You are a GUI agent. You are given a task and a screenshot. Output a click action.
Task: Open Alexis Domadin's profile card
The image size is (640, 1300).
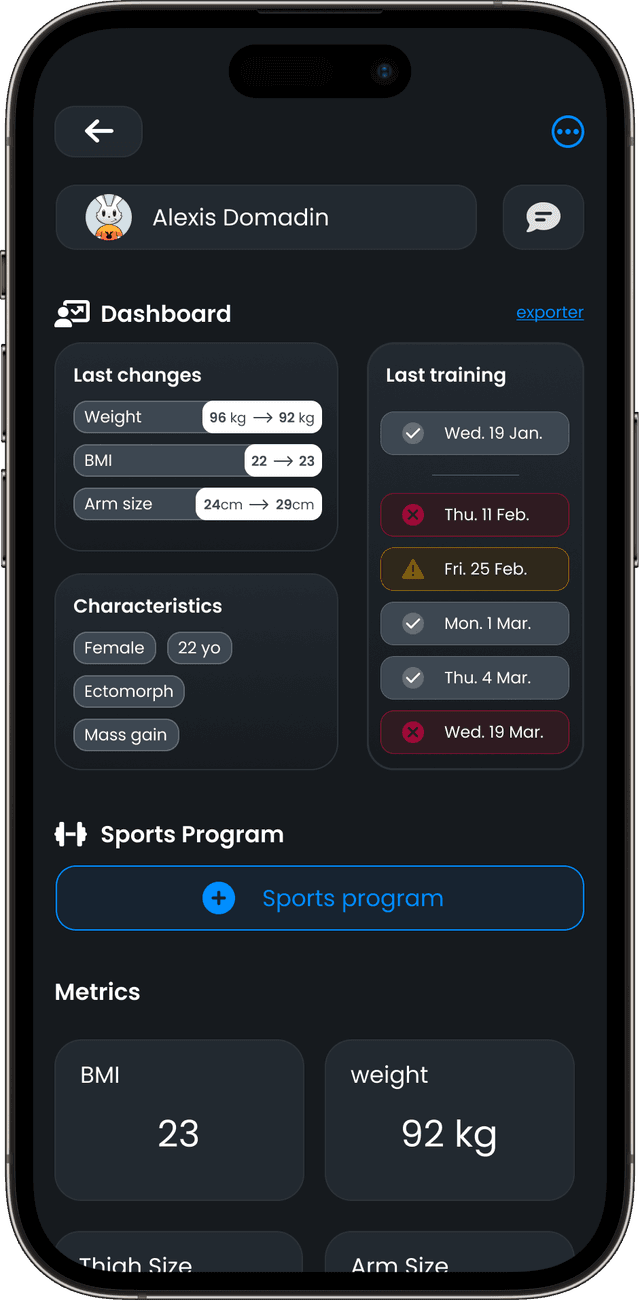[x=266, y=217]
